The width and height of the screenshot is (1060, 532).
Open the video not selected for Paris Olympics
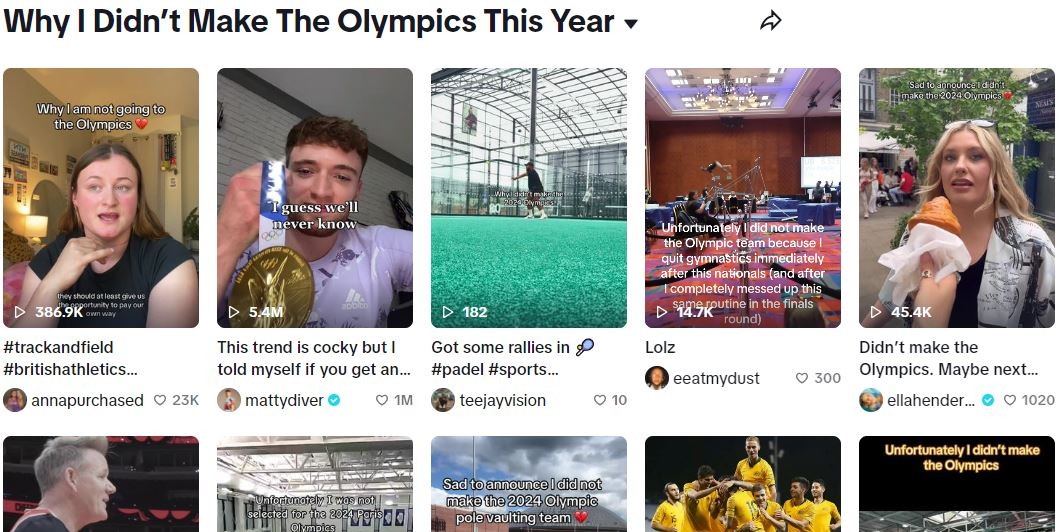pos(315,484)
